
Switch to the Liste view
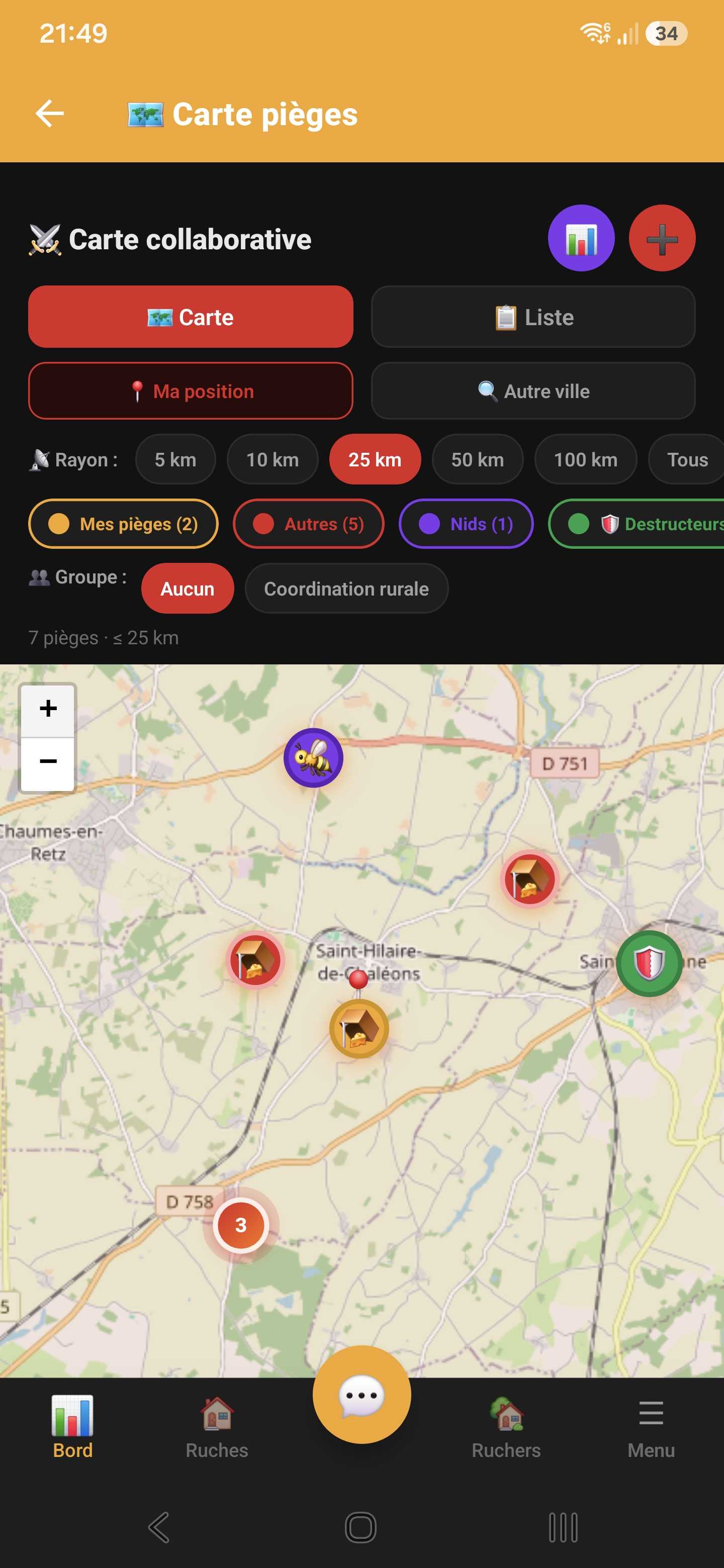533,317
